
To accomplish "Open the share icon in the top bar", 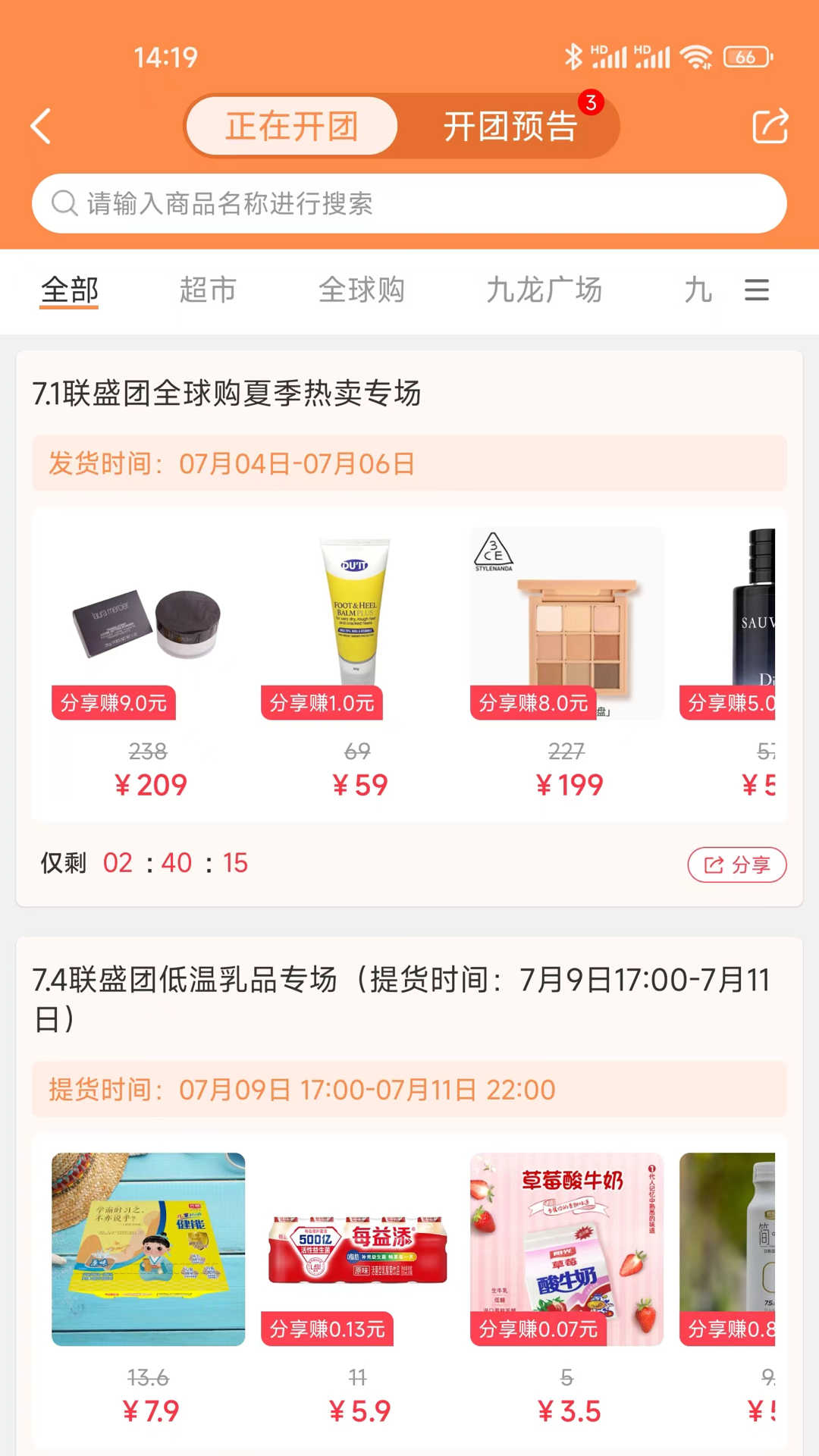I will pyautogui.click(x=770, y=127).
